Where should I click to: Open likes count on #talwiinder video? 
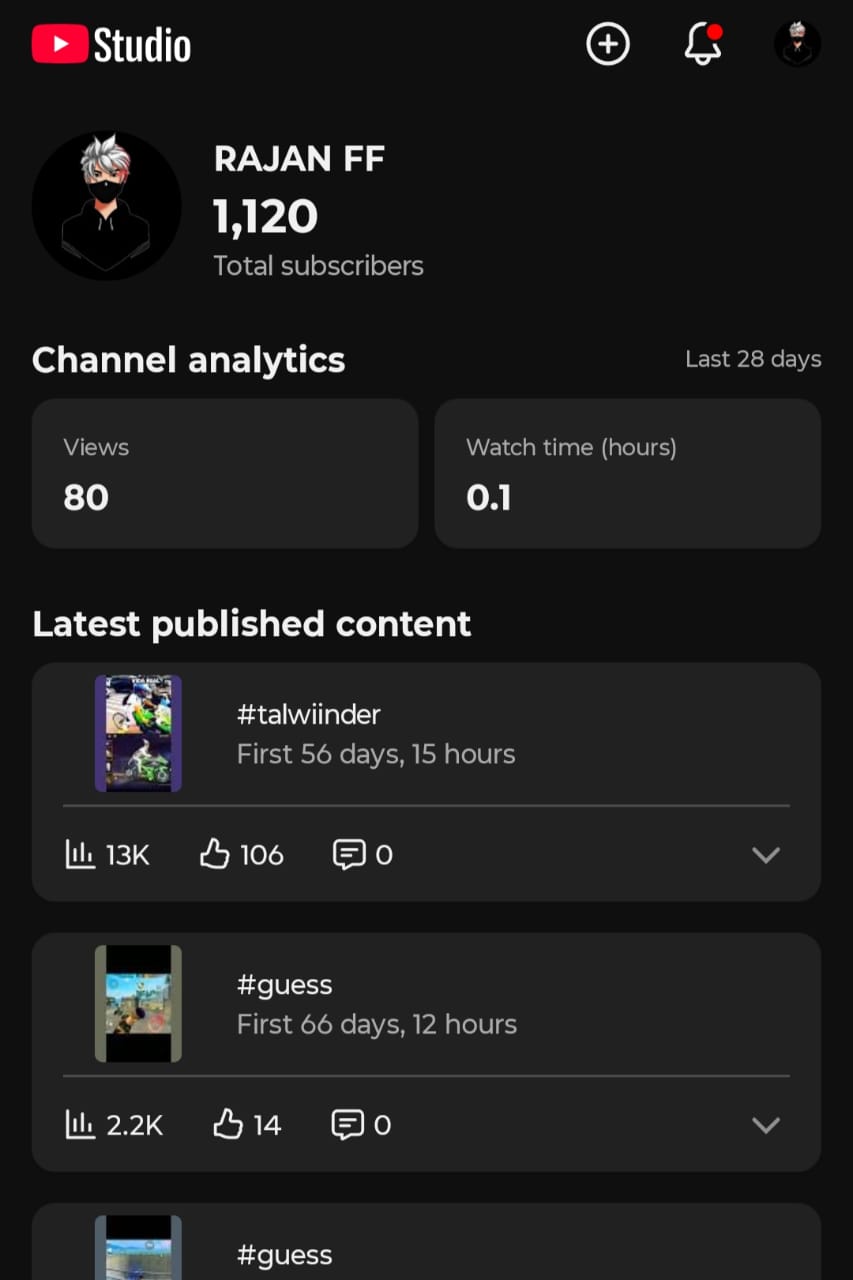pos(240,854)
